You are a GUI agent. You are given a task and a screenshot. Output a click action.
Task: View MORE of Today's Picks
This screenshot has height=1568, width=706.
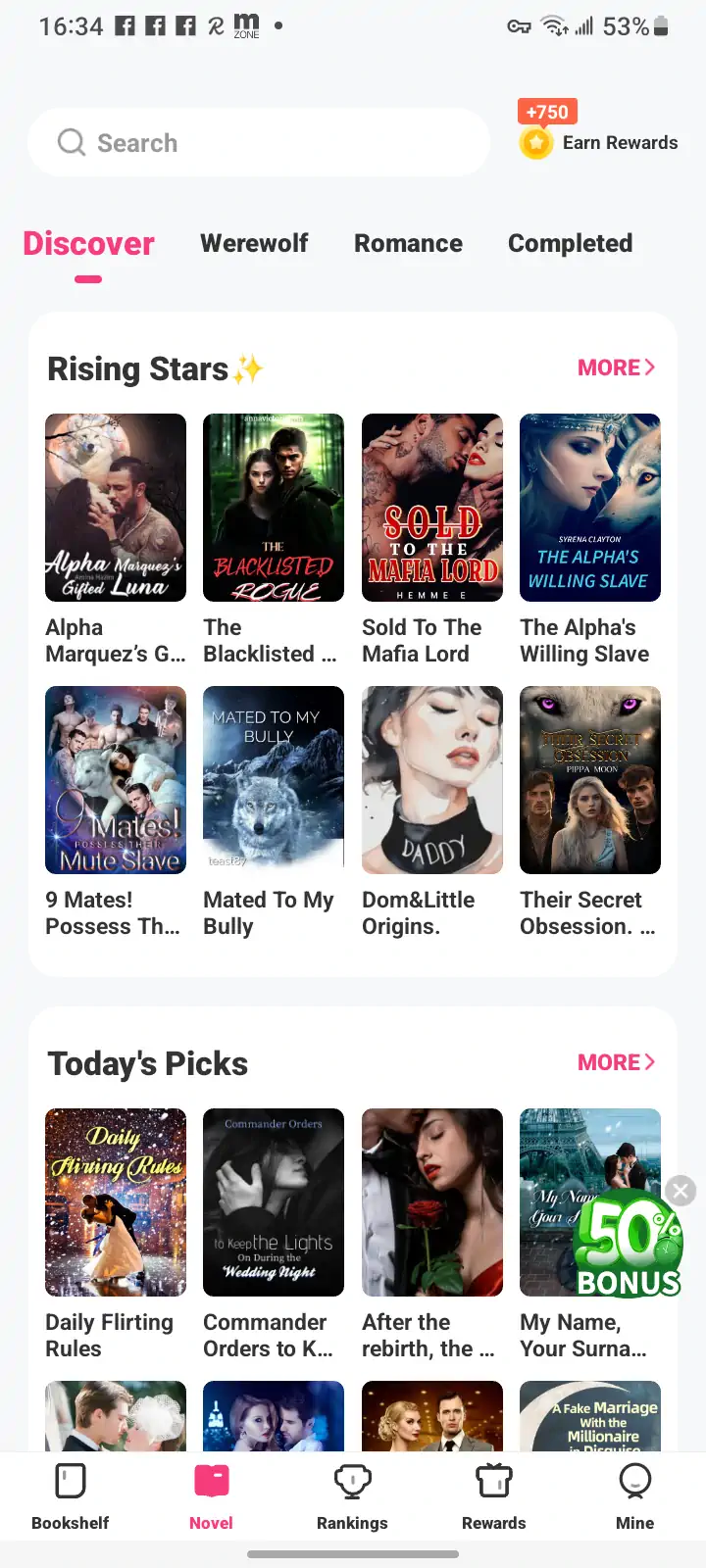(616, 1062)
